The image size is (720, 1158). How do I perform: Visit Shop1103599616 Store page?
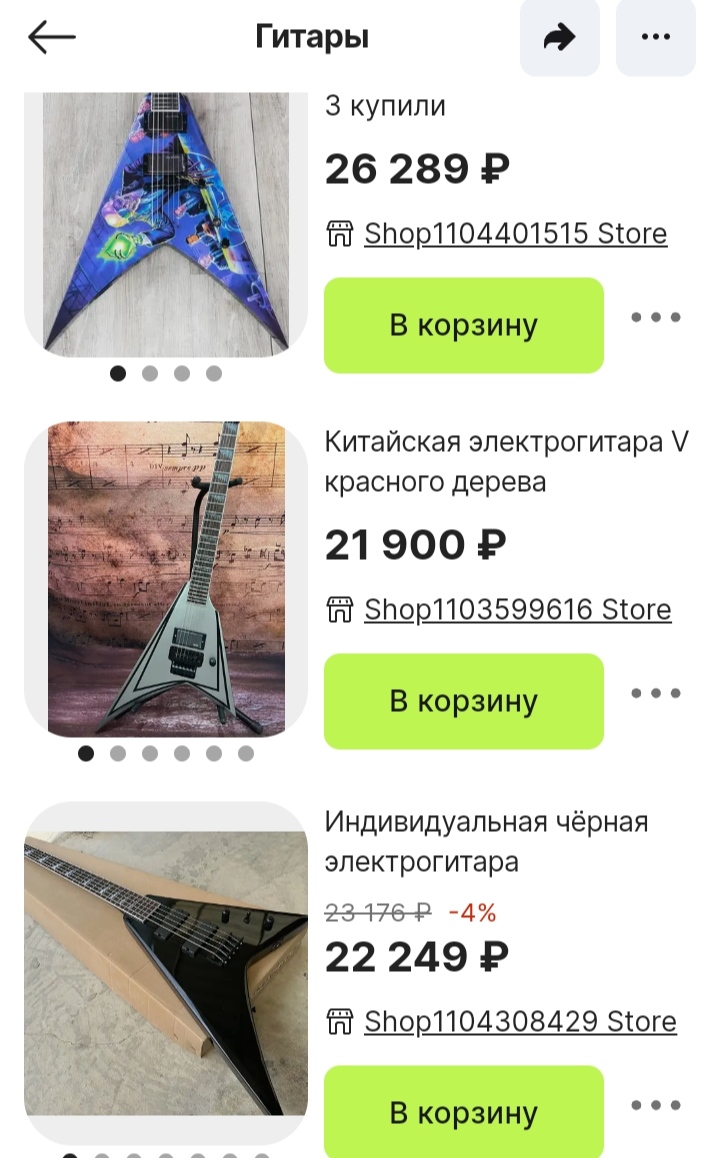tap(517, 610)
